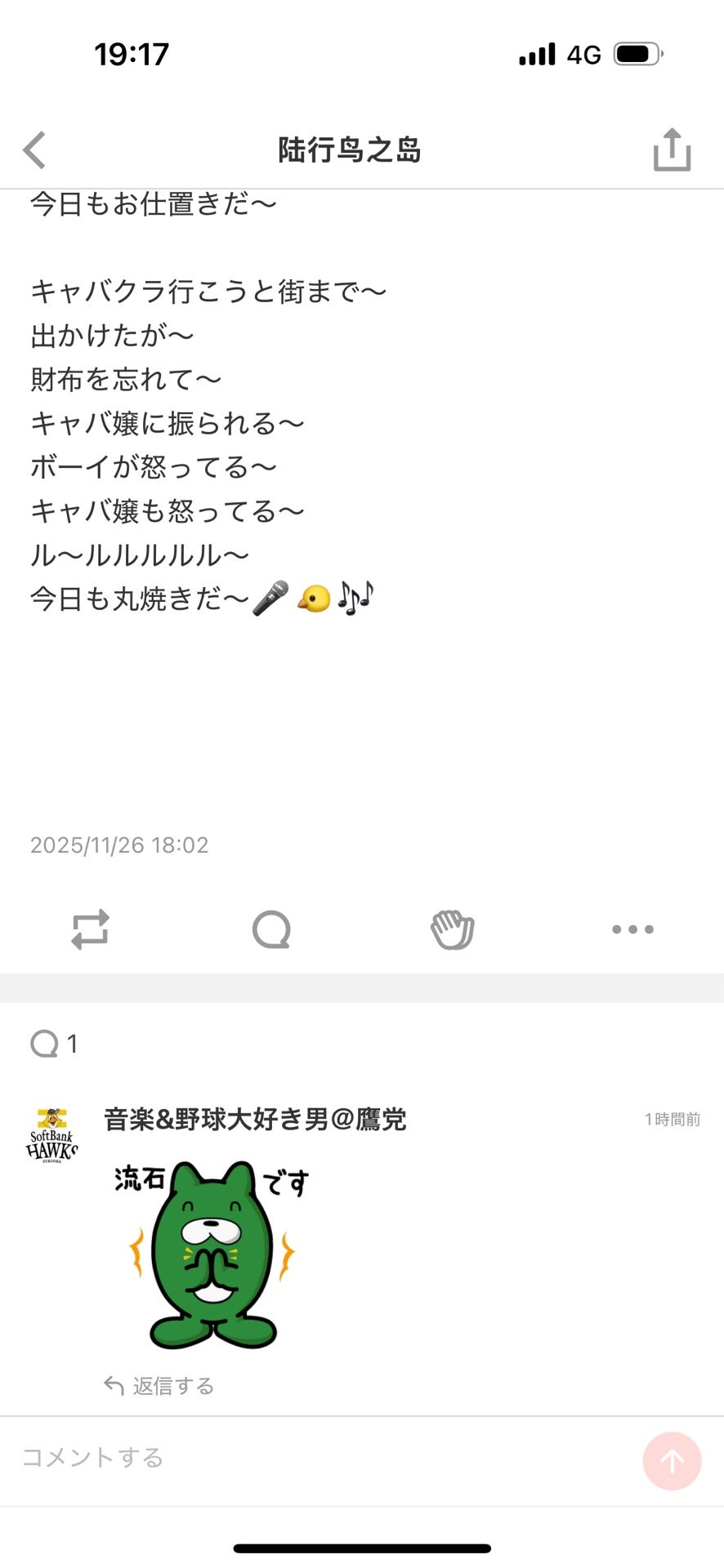Tap the clock 19:17 in the status bar
The width and height of the screenshot is (724, 1568).
(x=132, y=53)
